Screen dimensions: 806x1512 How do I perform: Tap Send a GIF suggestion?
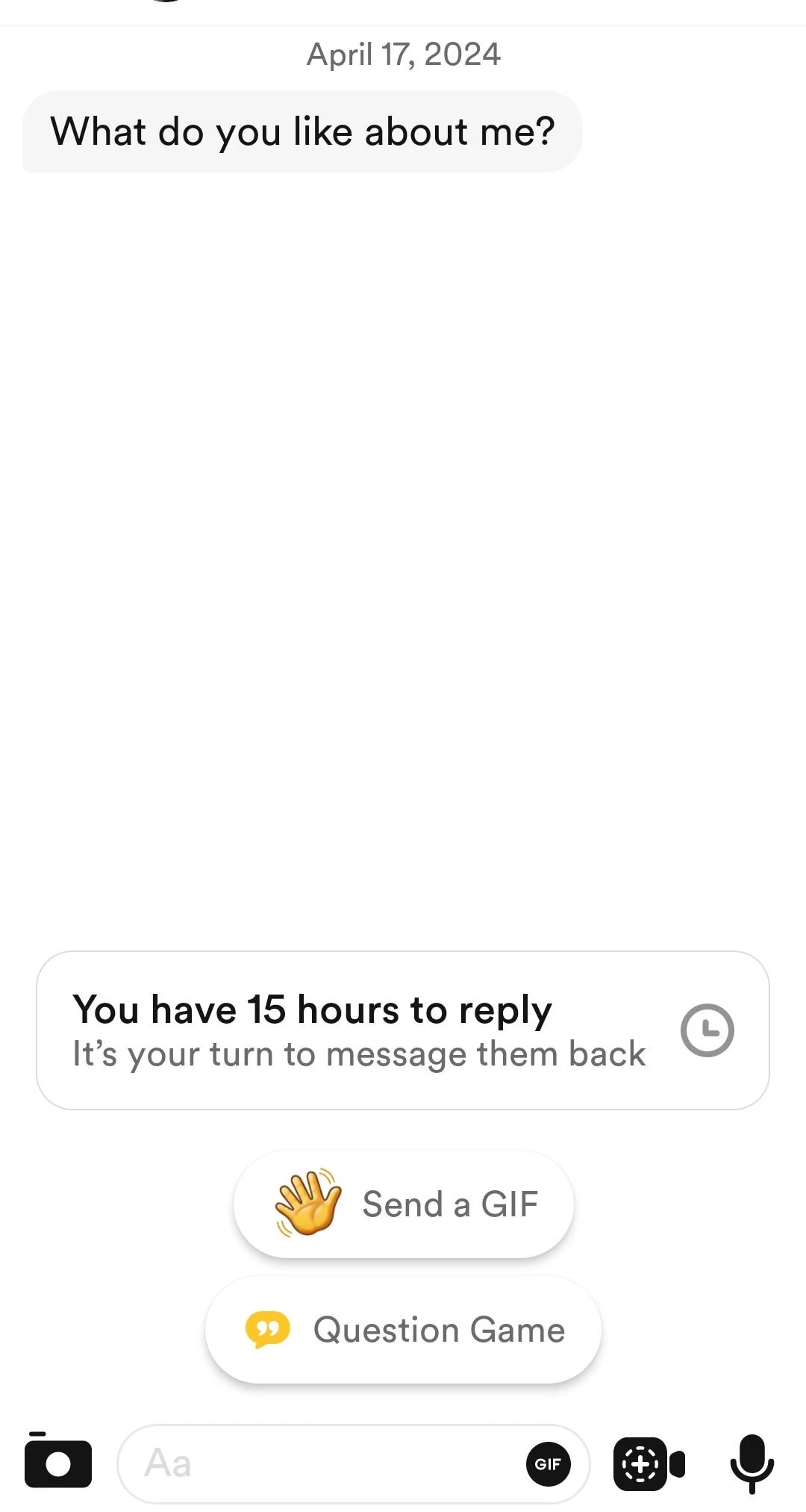coord(403,1204)
